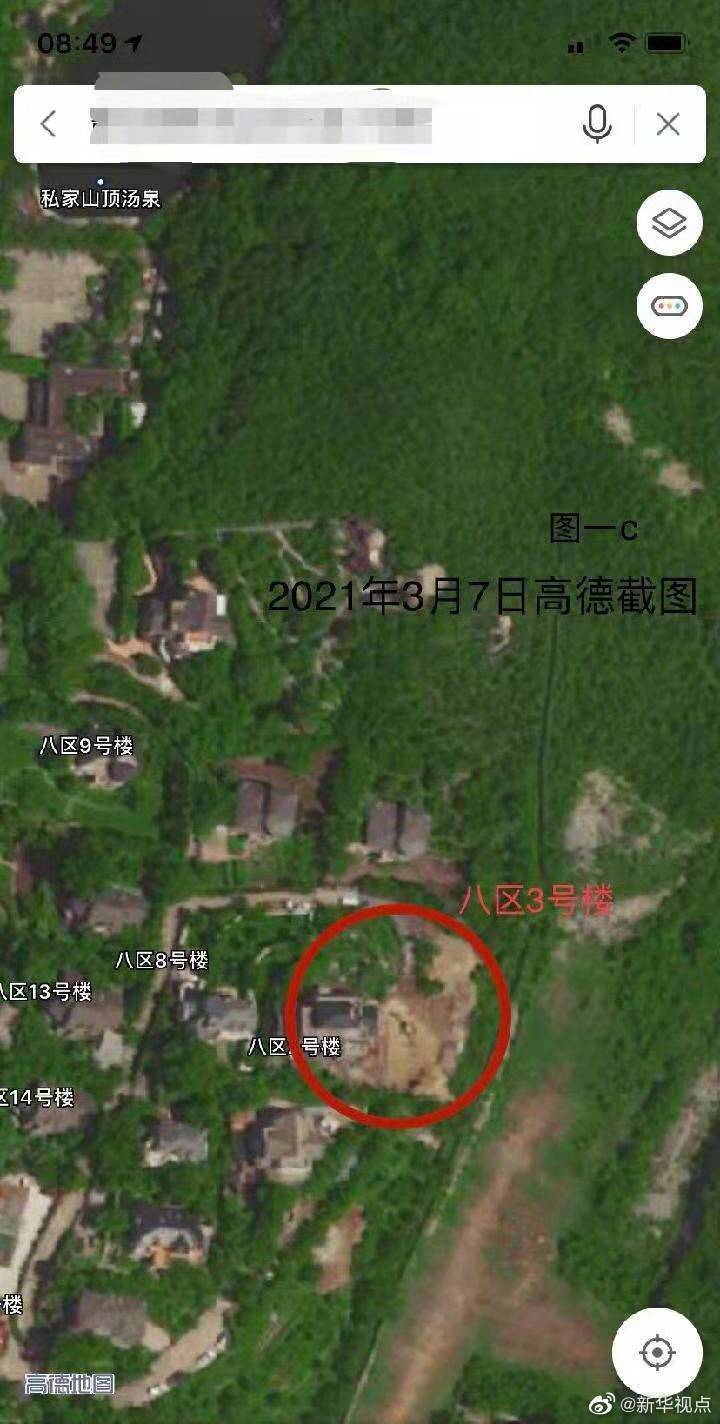
Task: Tap the traffic light button below layers
Action: click(x=669, y=306)
